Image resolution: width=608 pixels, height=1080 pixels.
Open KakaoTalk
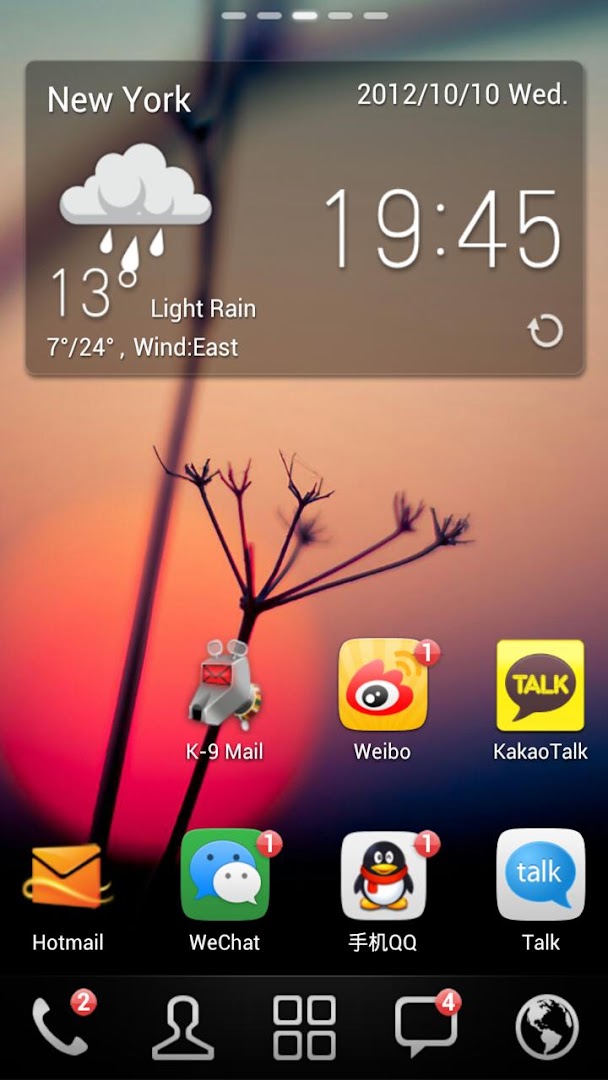coord(540,688)
